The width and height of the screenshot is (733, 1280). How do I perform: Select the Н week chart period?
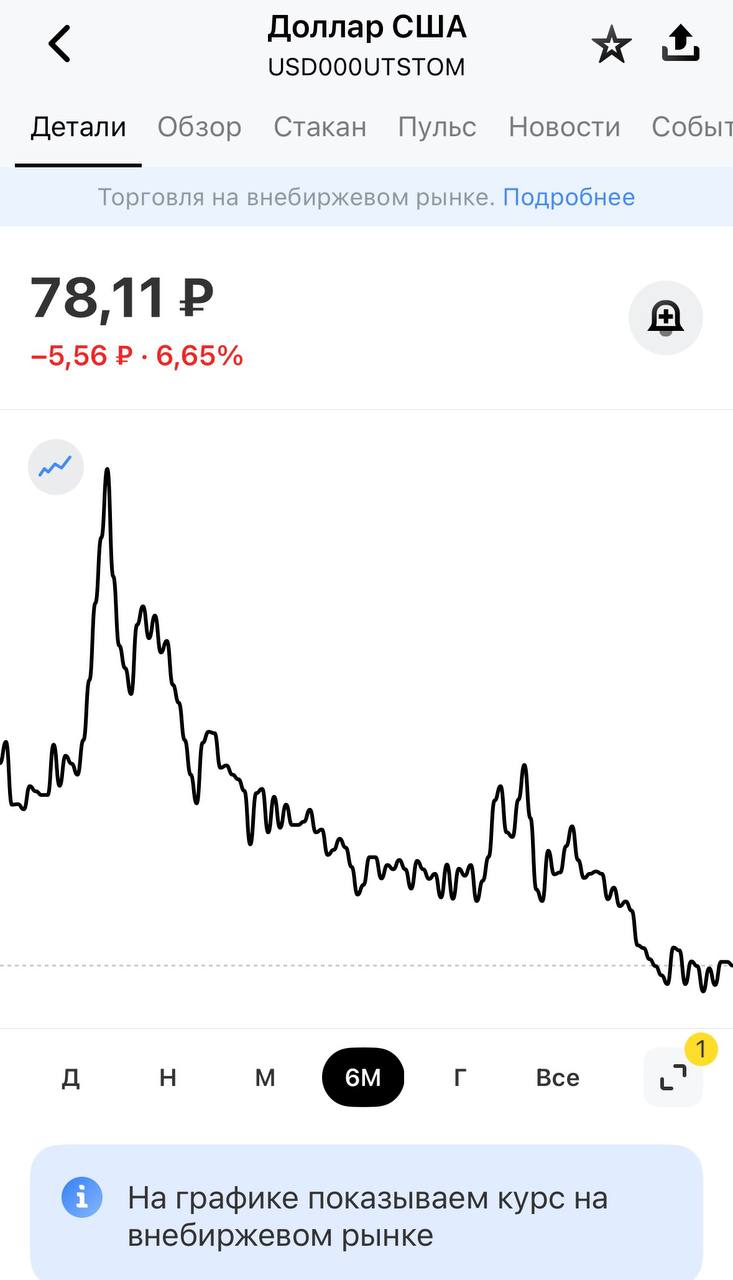point(168,1077)
